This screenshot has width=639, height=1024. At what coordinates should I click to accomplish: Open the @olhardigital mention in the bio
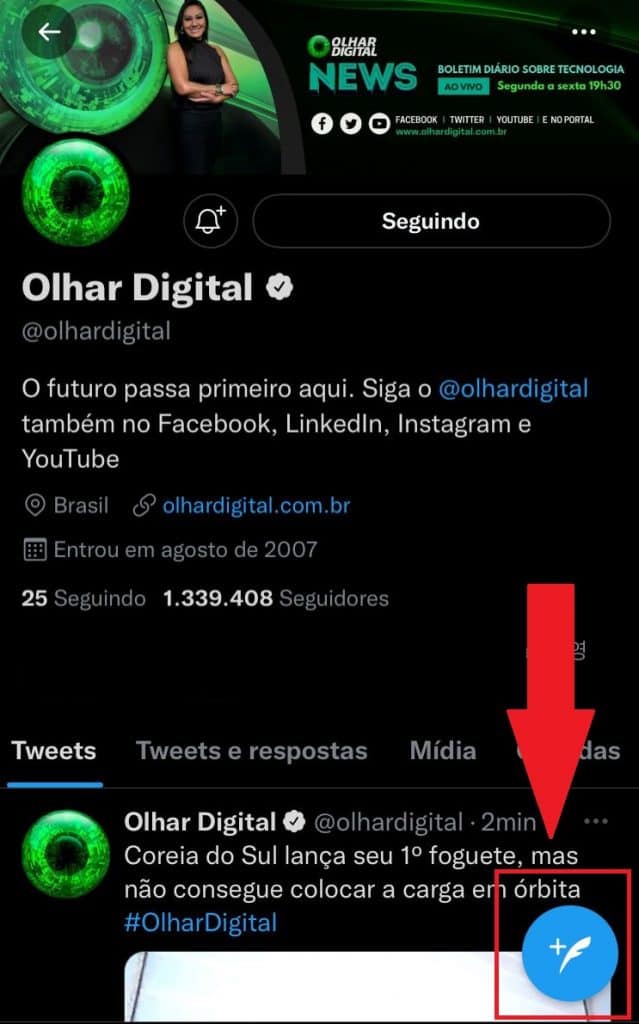(x=514, y=387)
